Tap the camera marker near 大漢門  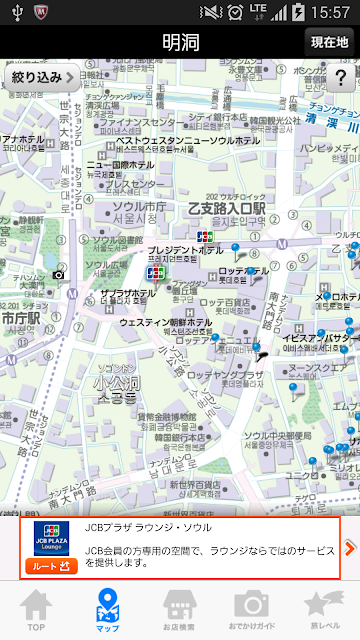point(59,275)
